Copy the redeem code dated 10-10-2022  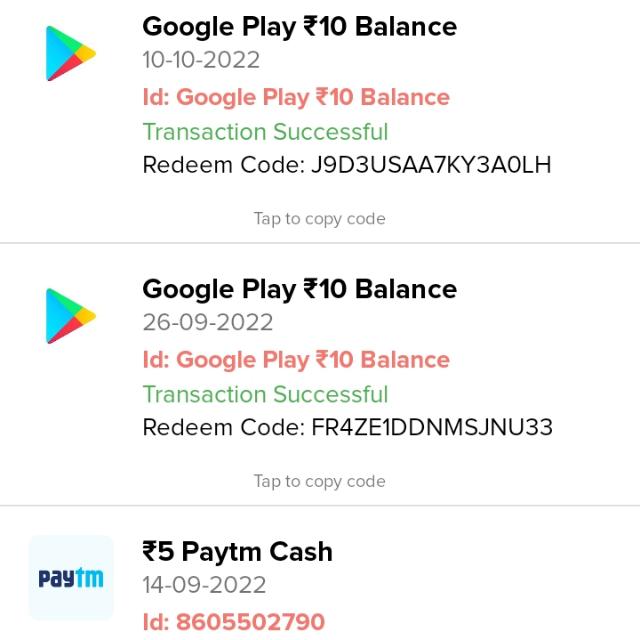click(x=319, y=219)
